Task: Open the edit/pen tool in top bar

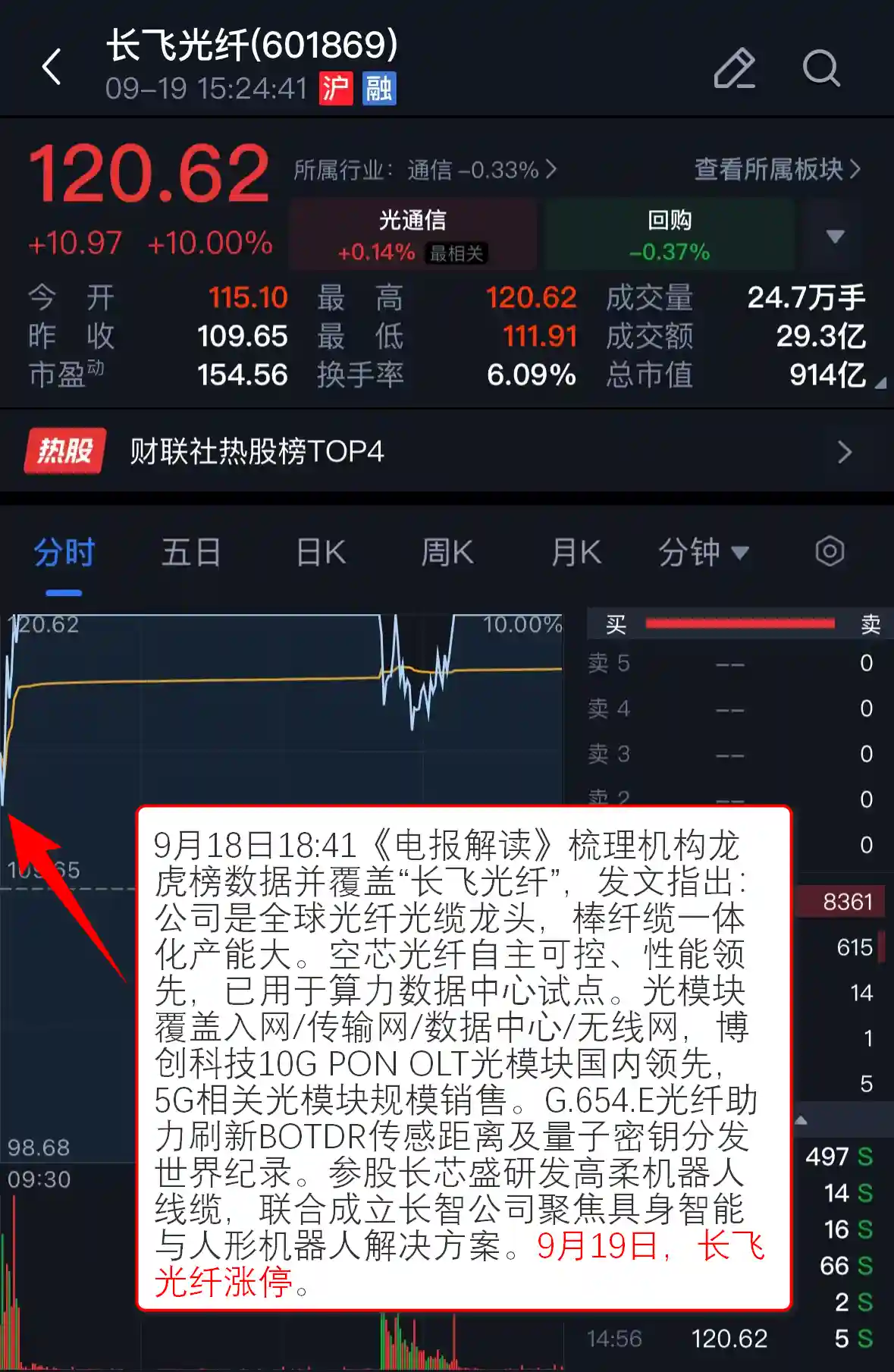Action: coord(734,68)
